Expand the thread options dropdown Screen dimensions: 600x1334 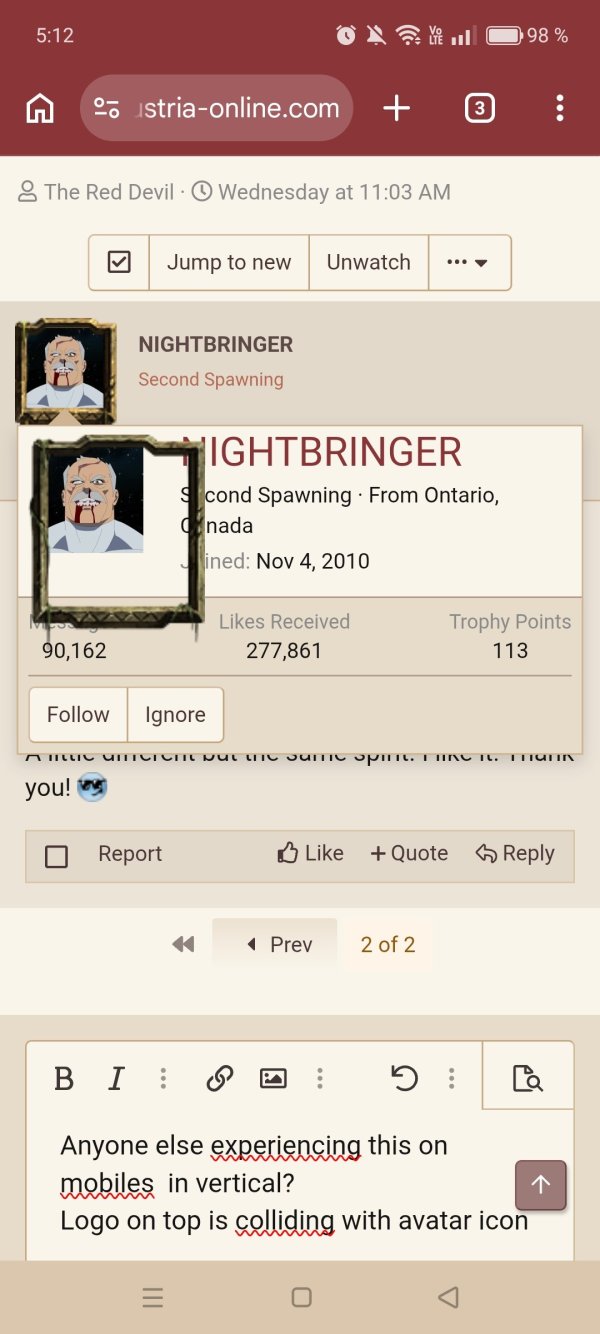(469, 263)
